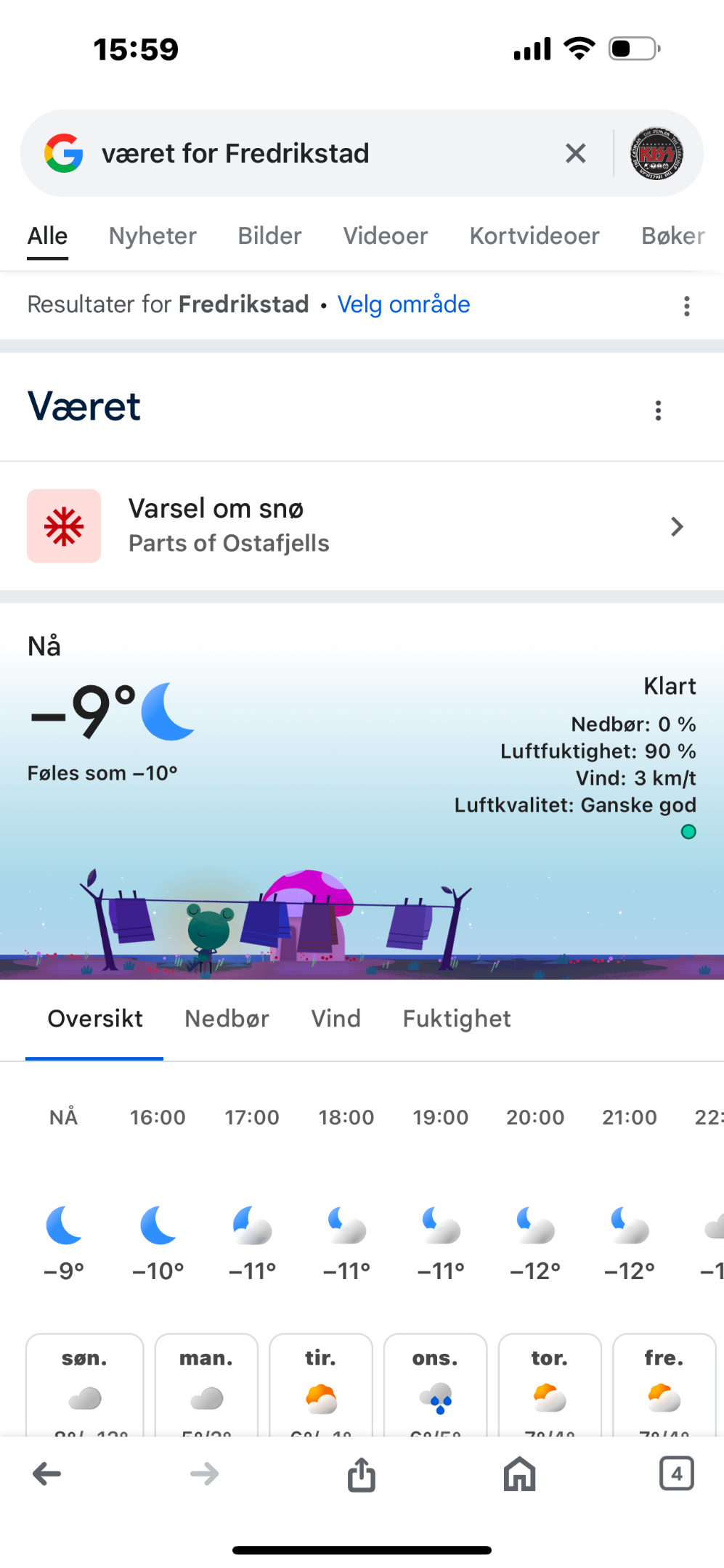Viewport: 724px width, 1568px height.
Task: Select the ons. daily forecast card
Action: point(435,1385)
